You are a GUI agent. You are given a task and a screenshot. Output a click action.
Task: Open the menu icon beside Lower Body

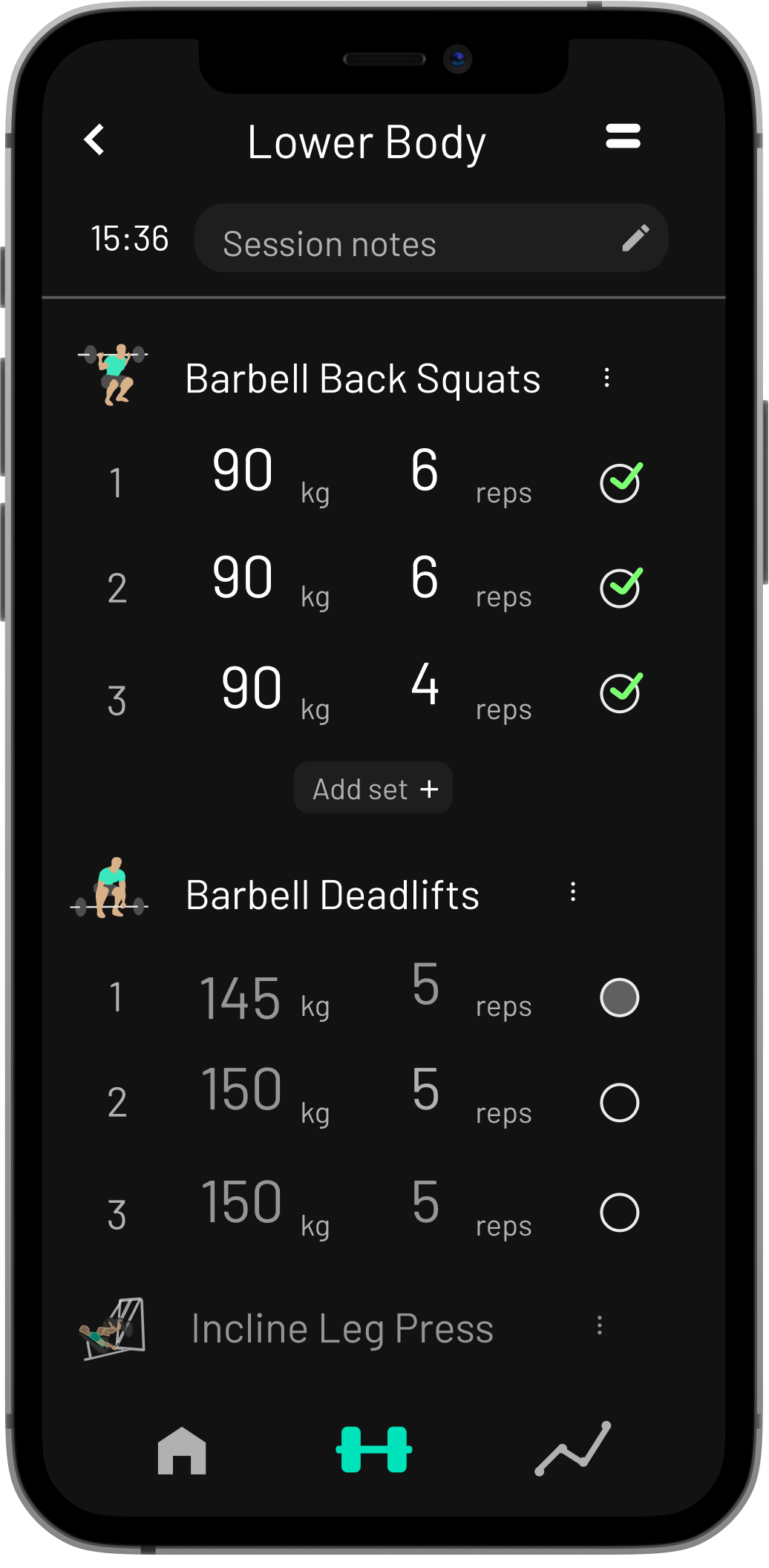point(623,136)
